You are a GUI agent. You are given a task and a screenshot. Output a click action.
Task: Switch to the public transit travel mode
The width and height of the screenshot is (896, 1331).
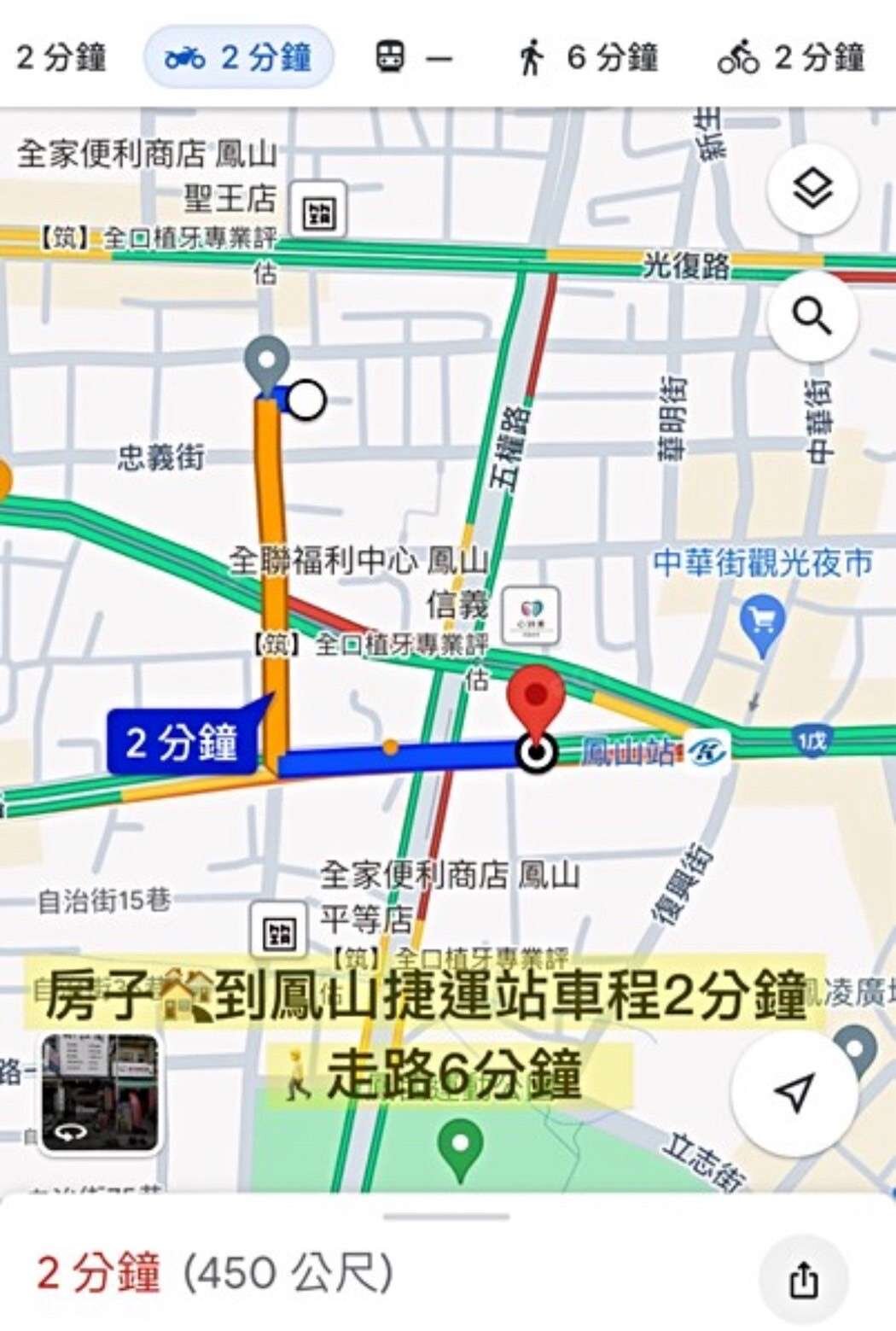tap(413, 58)
